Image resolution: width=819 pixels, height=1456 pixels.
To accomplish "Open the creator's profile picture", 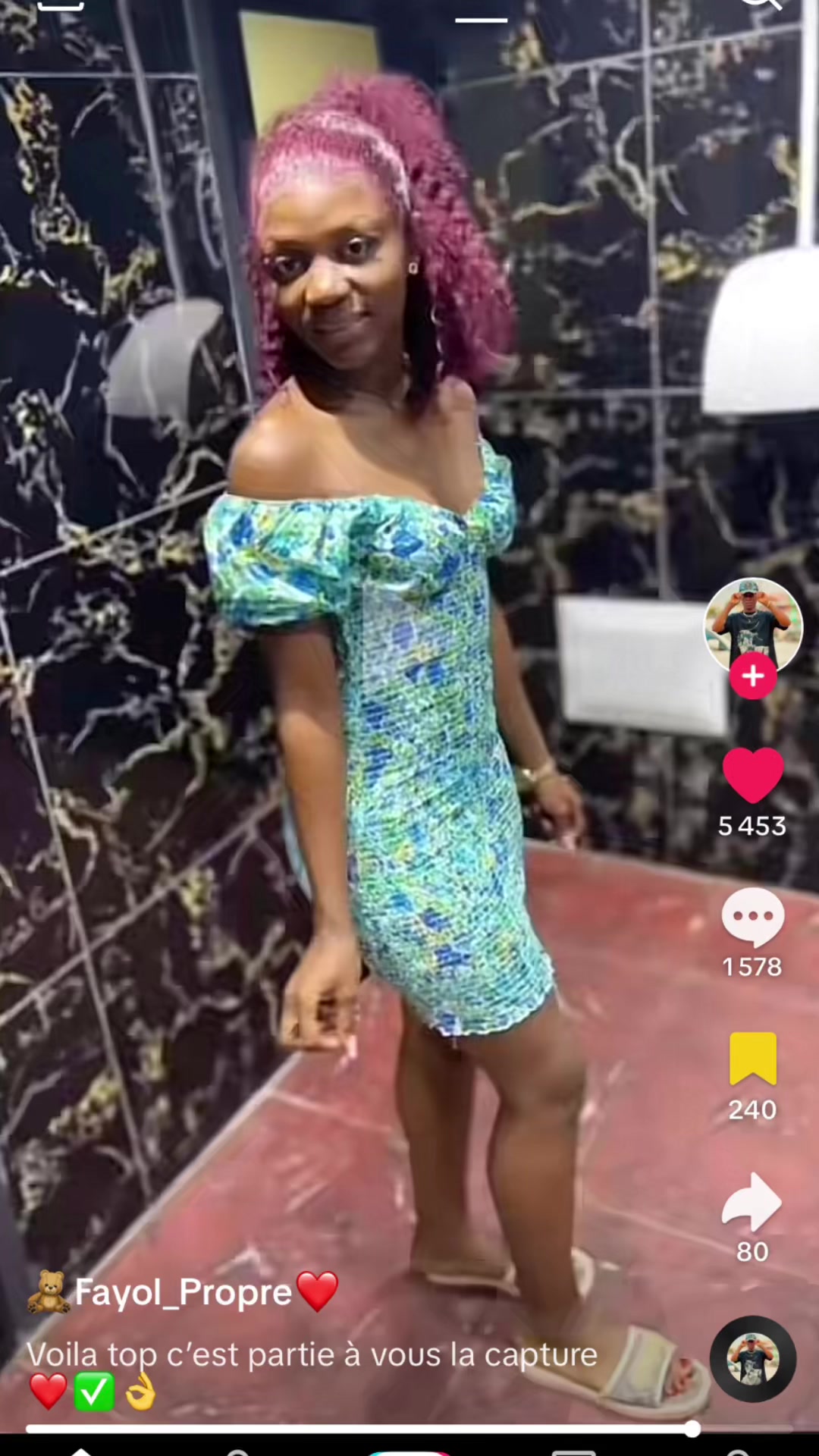I will (x=752, y=624).
